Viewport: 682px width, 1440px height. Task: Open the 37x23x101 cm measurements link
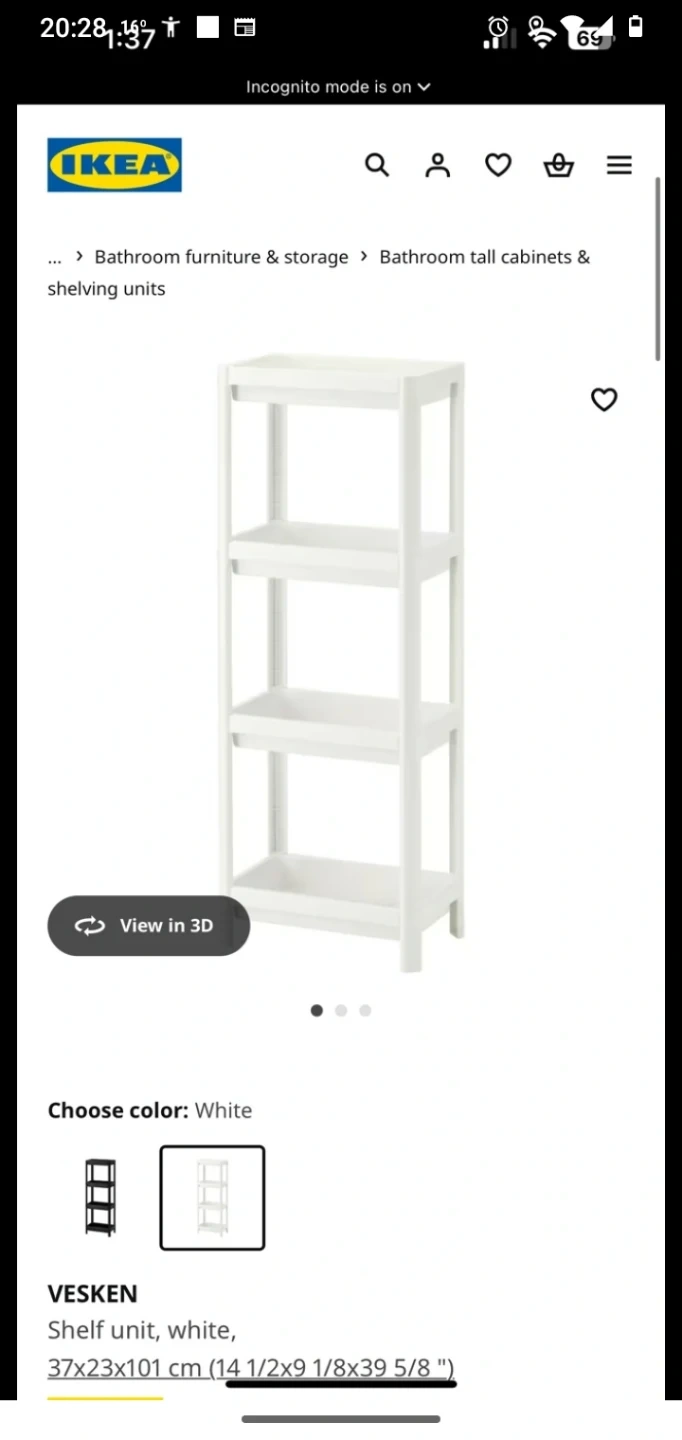click(x=250, y=1367)
